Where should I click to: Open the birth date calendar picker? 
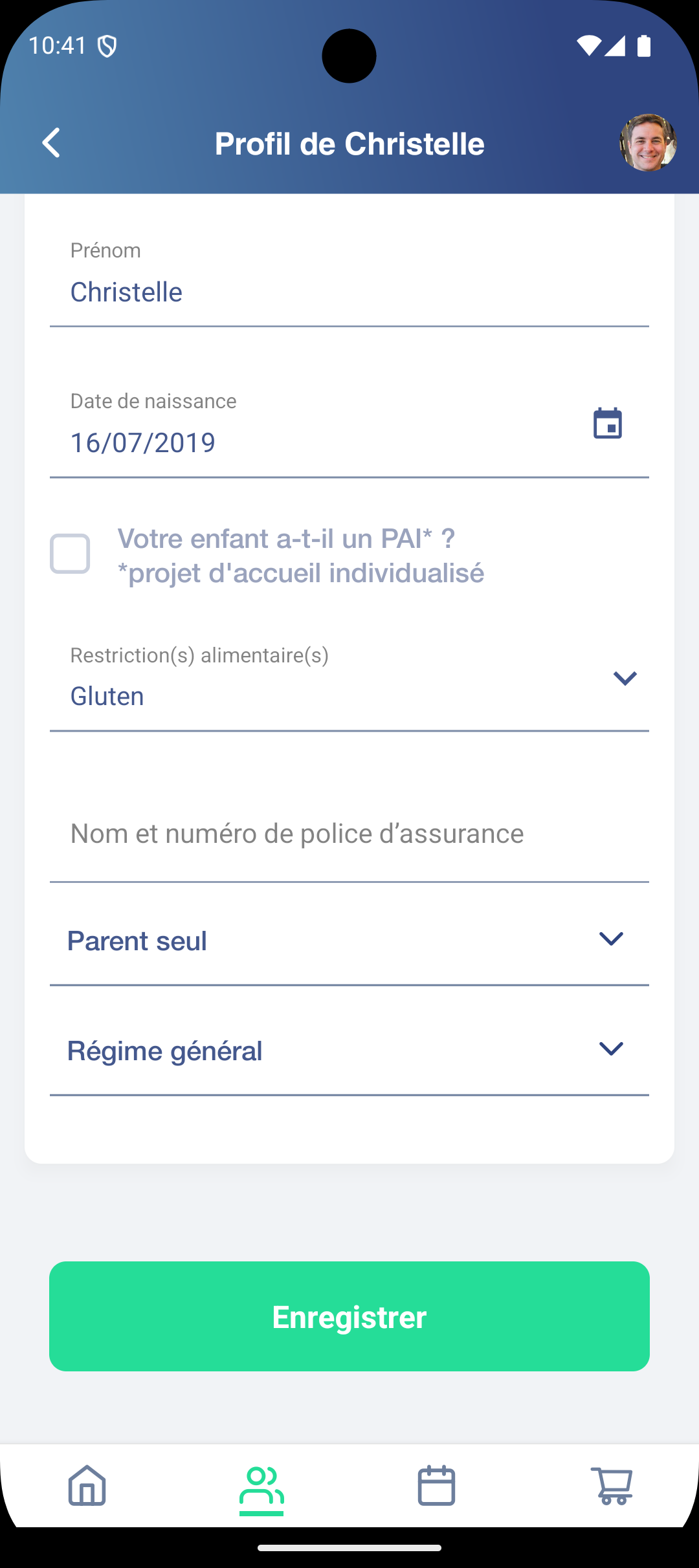coord(608,424)
